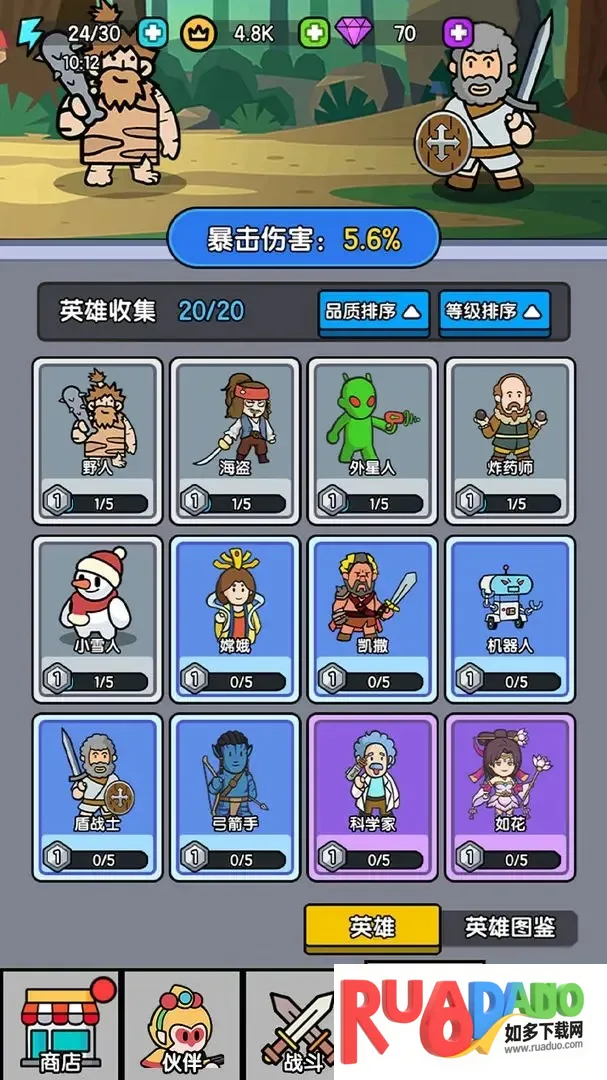View the 凯撒 hero card
The height and width of the screenshot is (1080, 607).
372,618
